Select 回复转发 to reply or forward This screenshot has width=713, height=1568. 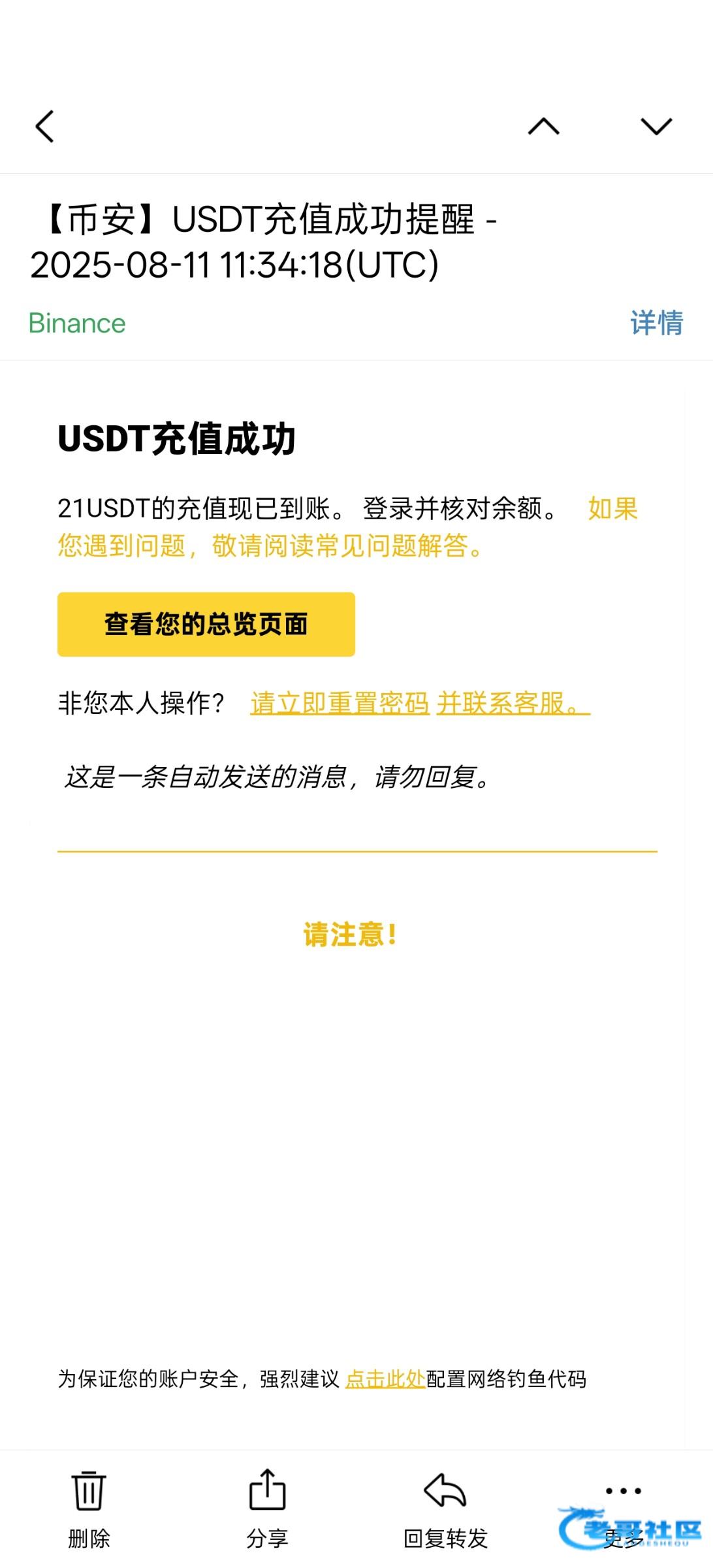tap(445, 1509)
